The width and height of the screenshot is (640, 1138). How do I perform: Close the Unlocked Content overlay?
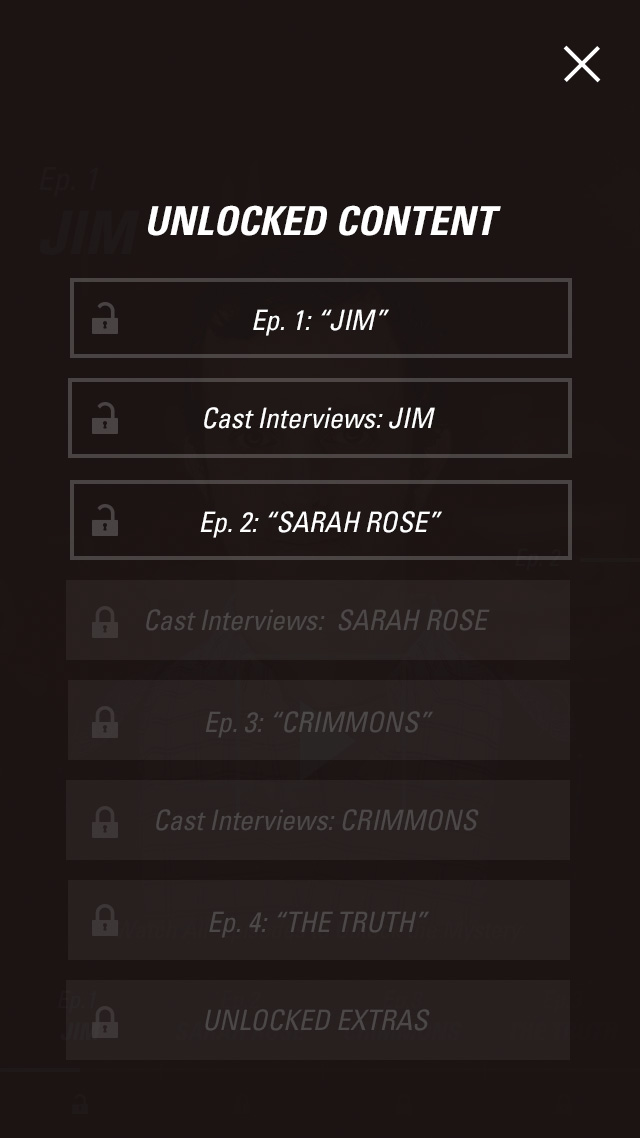point(581,64)
